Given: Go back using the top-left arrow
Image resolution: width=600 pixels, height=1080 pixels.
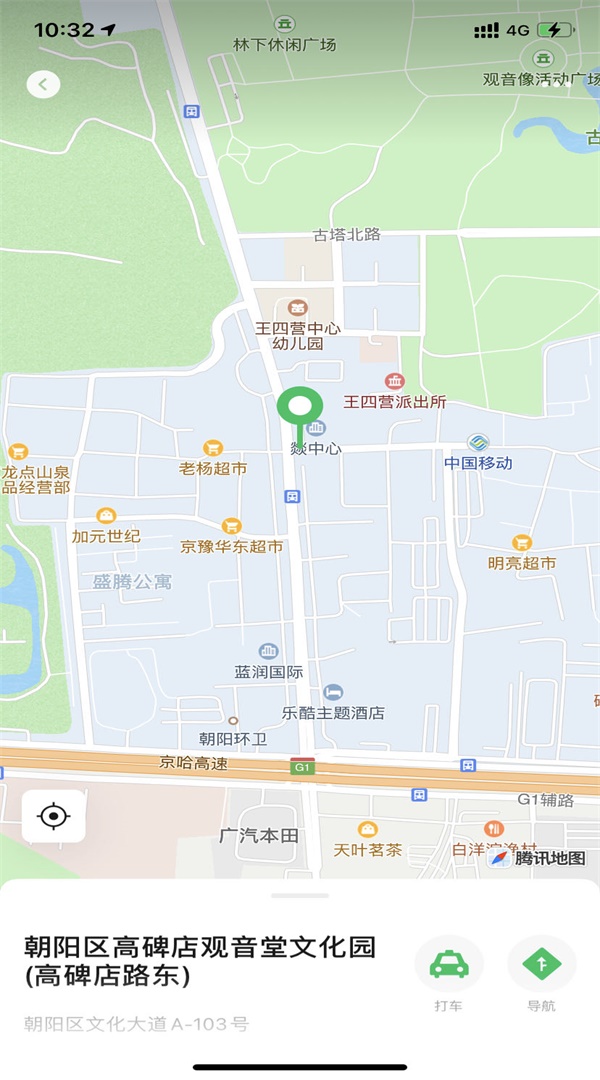Looking at the screenshot, I should [x=43, y=85].
